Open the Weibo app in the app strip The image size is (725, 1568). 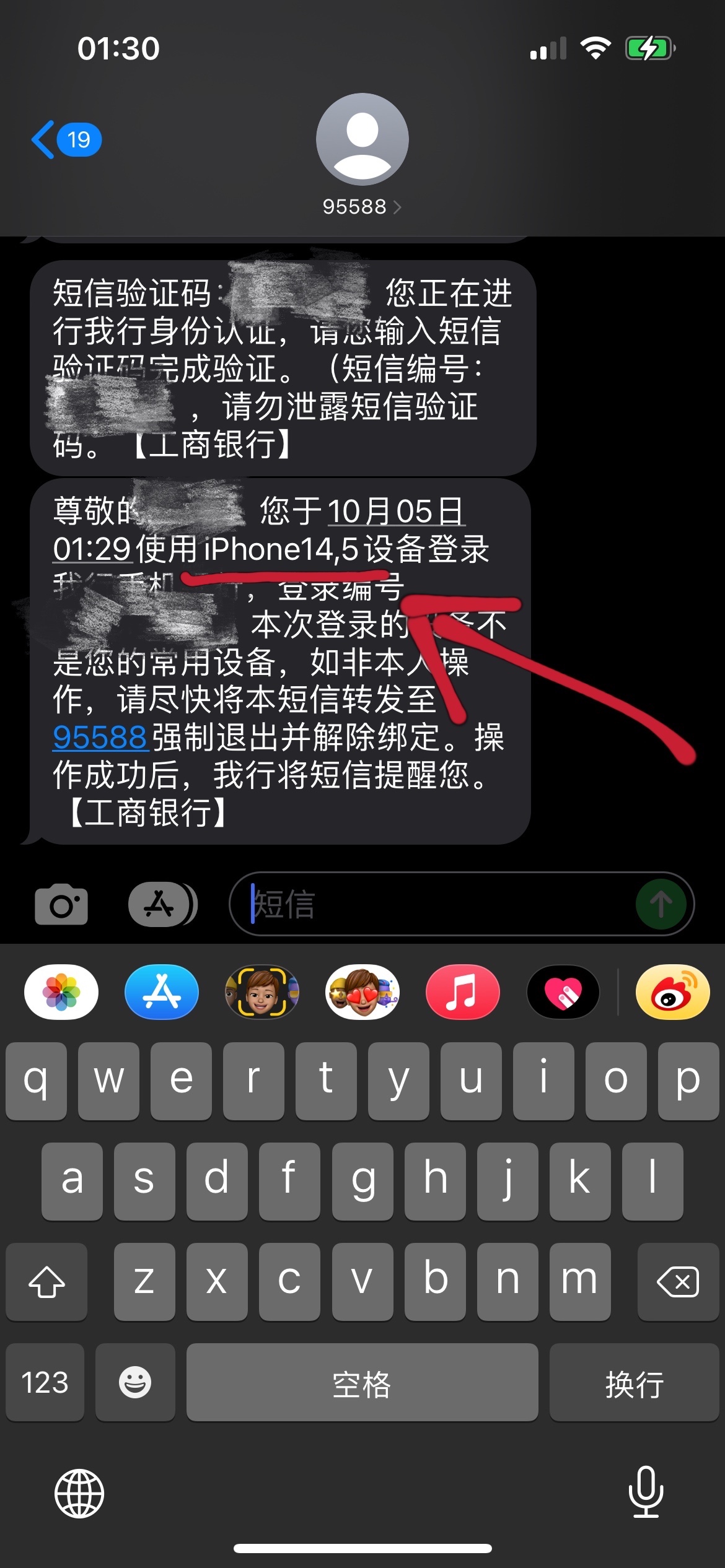pos(673,991)
